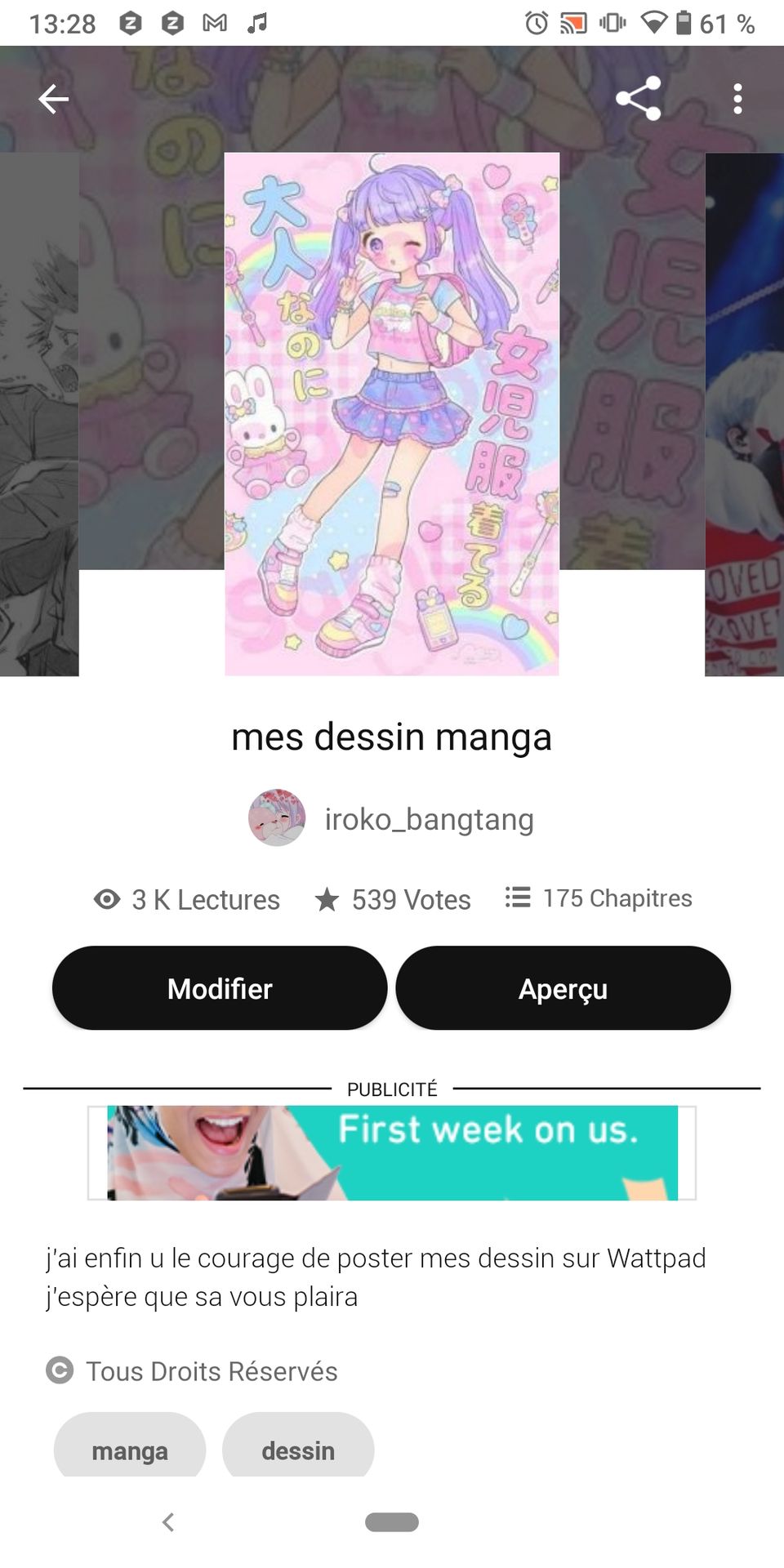This screenshot has width=784, height=1568.
Task: Select the dessin tag
Action: pos(298,1450)
